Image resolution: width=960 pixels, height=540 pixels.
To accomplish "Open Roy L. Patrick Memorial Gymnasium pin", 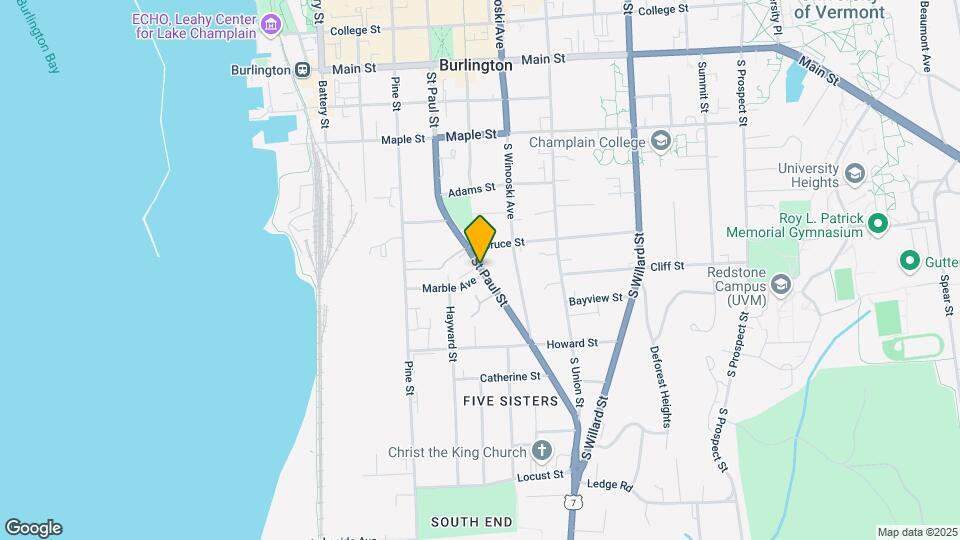I will tap(878, 223).
